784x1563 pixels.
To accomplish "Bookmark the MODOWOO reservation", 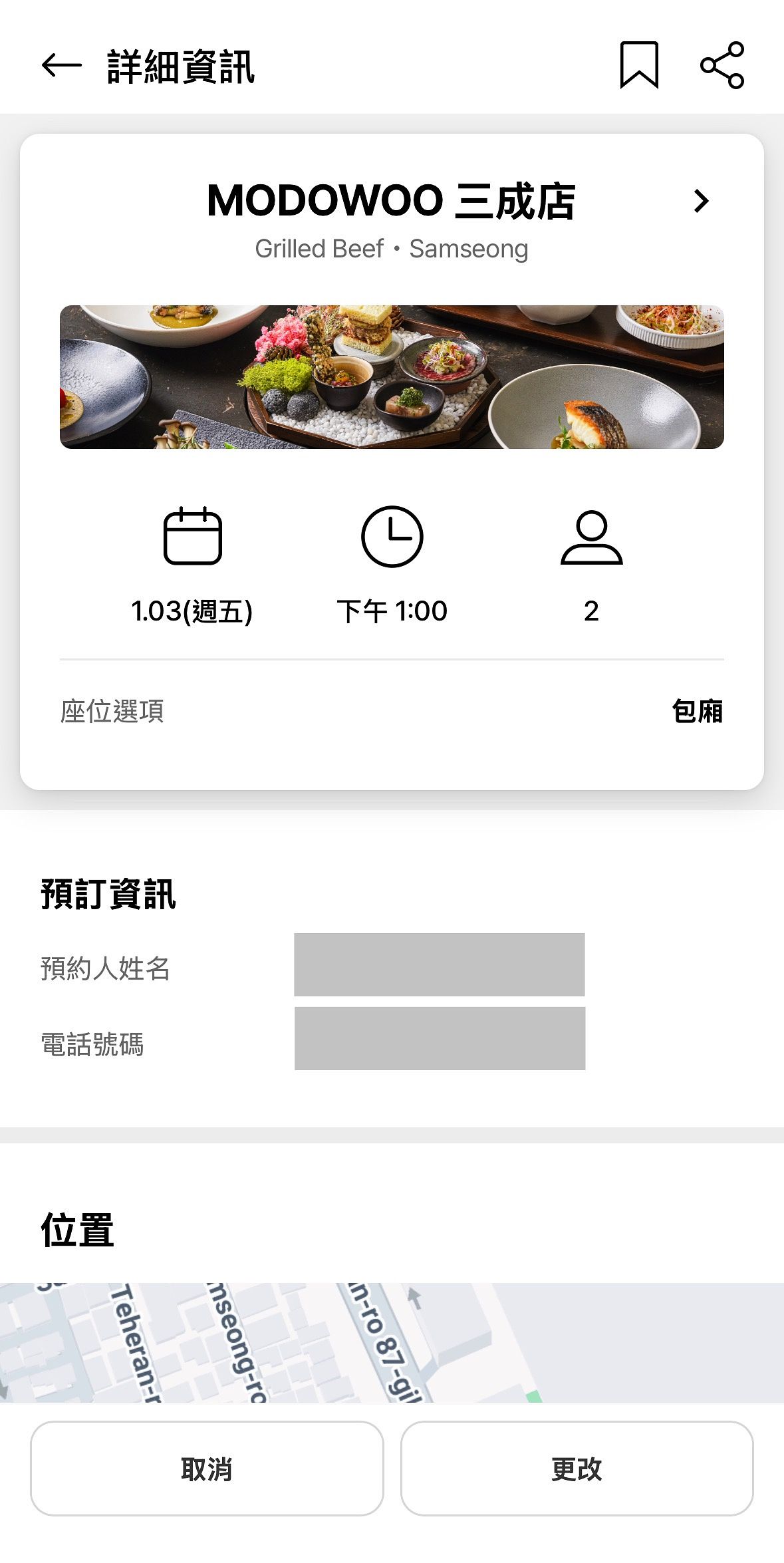I will (639, 65).
